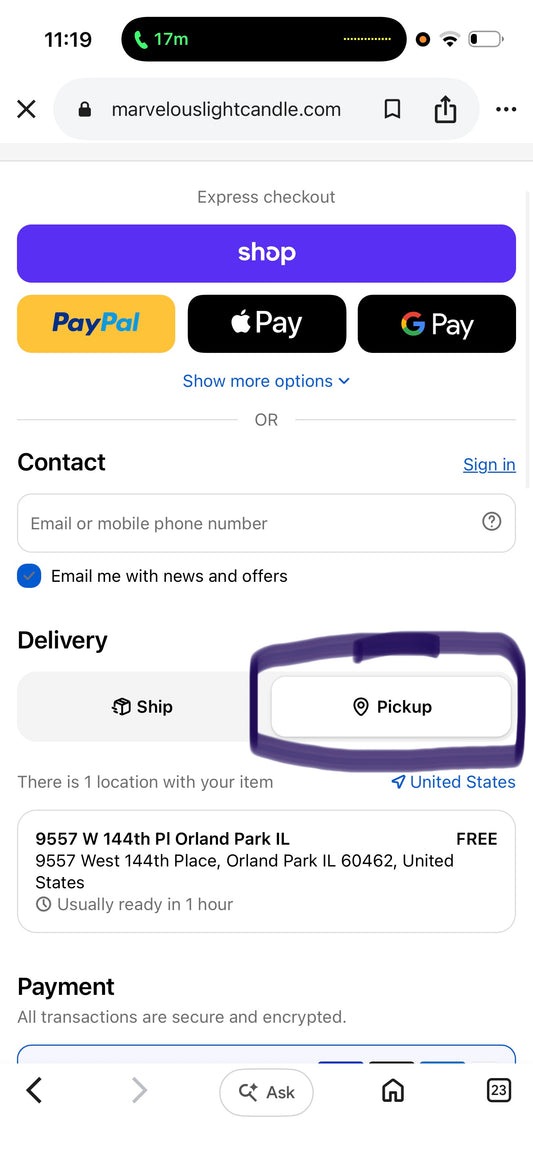533x1158 pixels.
Task: Select the Orland Park pickup location
Action: tap(266, 871)
